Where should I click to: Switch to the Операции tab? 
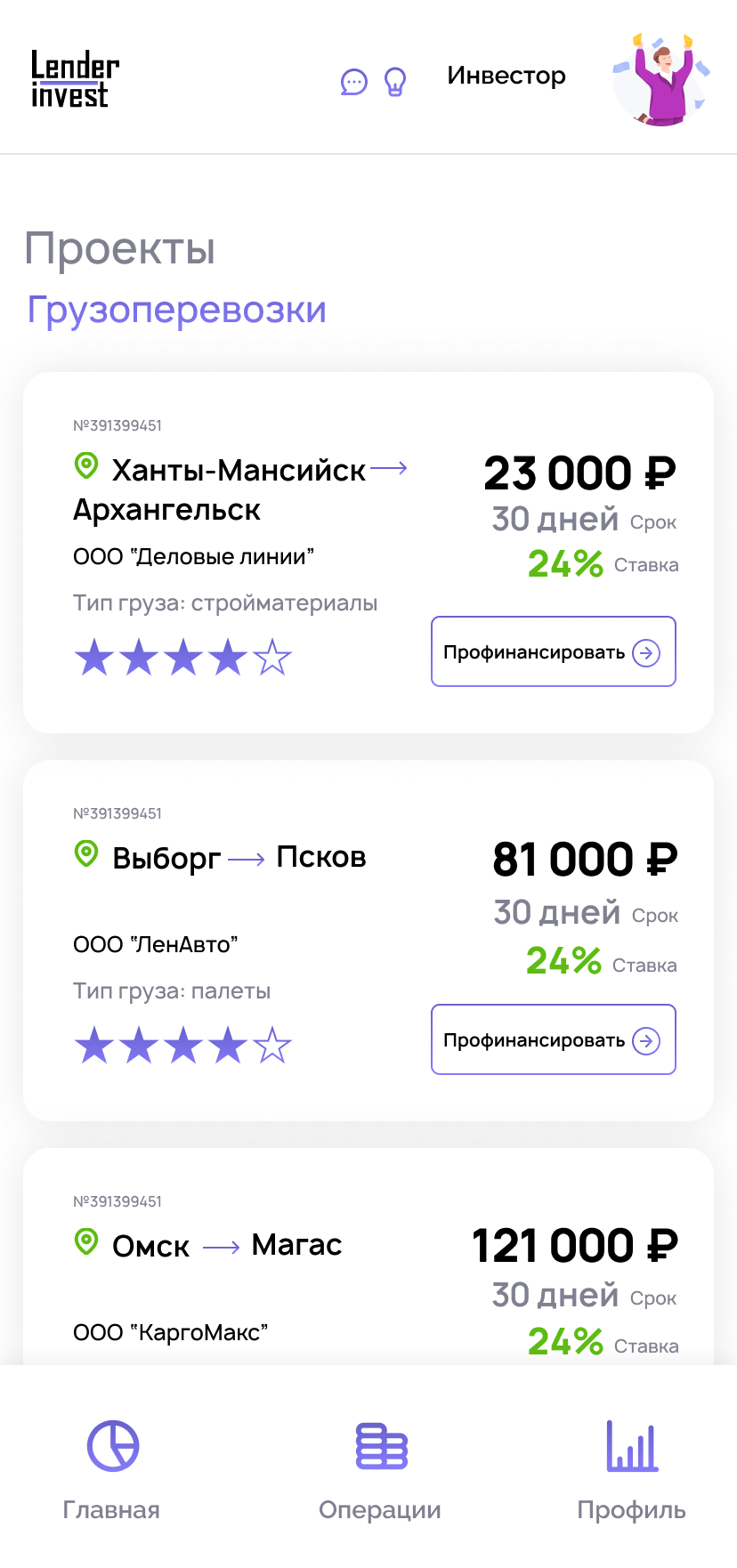click(380, 1468)
